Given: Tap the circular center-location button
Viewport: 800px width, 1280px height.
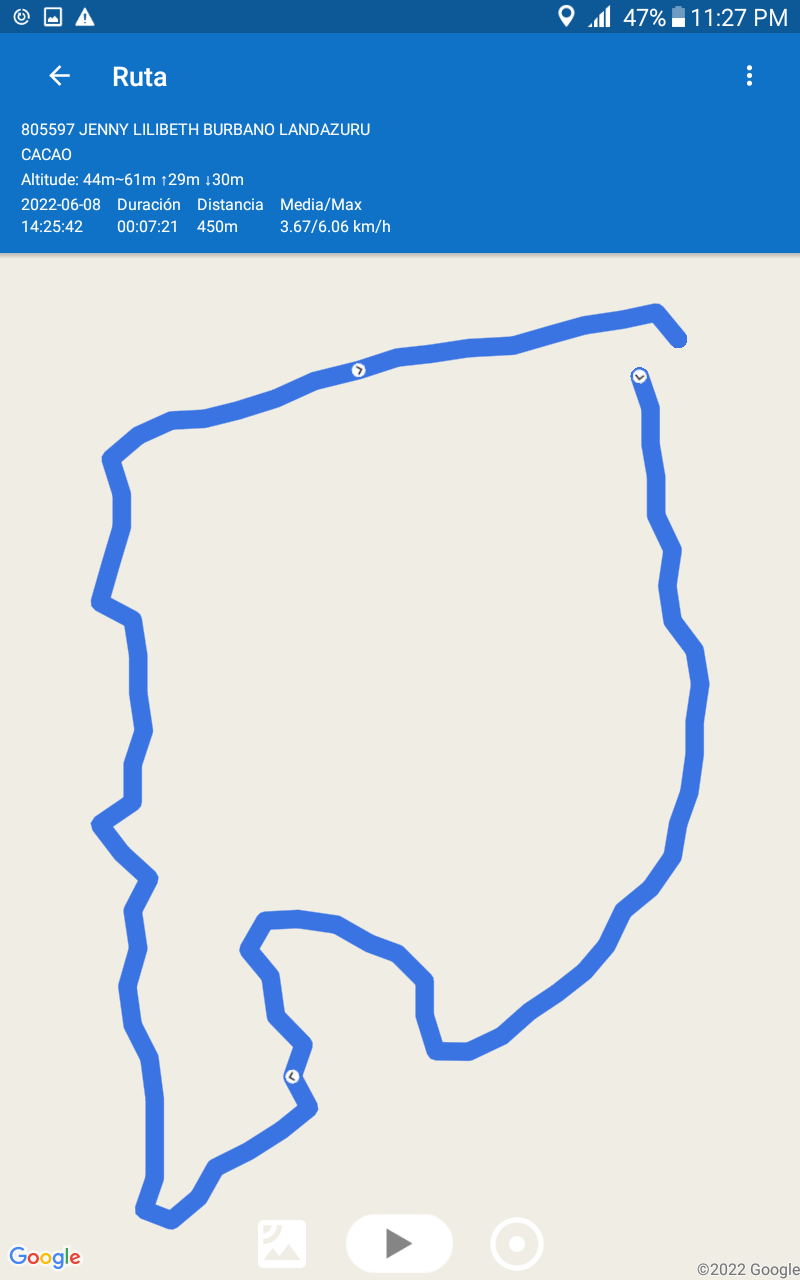Looking at the screenshot, I should pyautogui.click(x=517, y=1244).
